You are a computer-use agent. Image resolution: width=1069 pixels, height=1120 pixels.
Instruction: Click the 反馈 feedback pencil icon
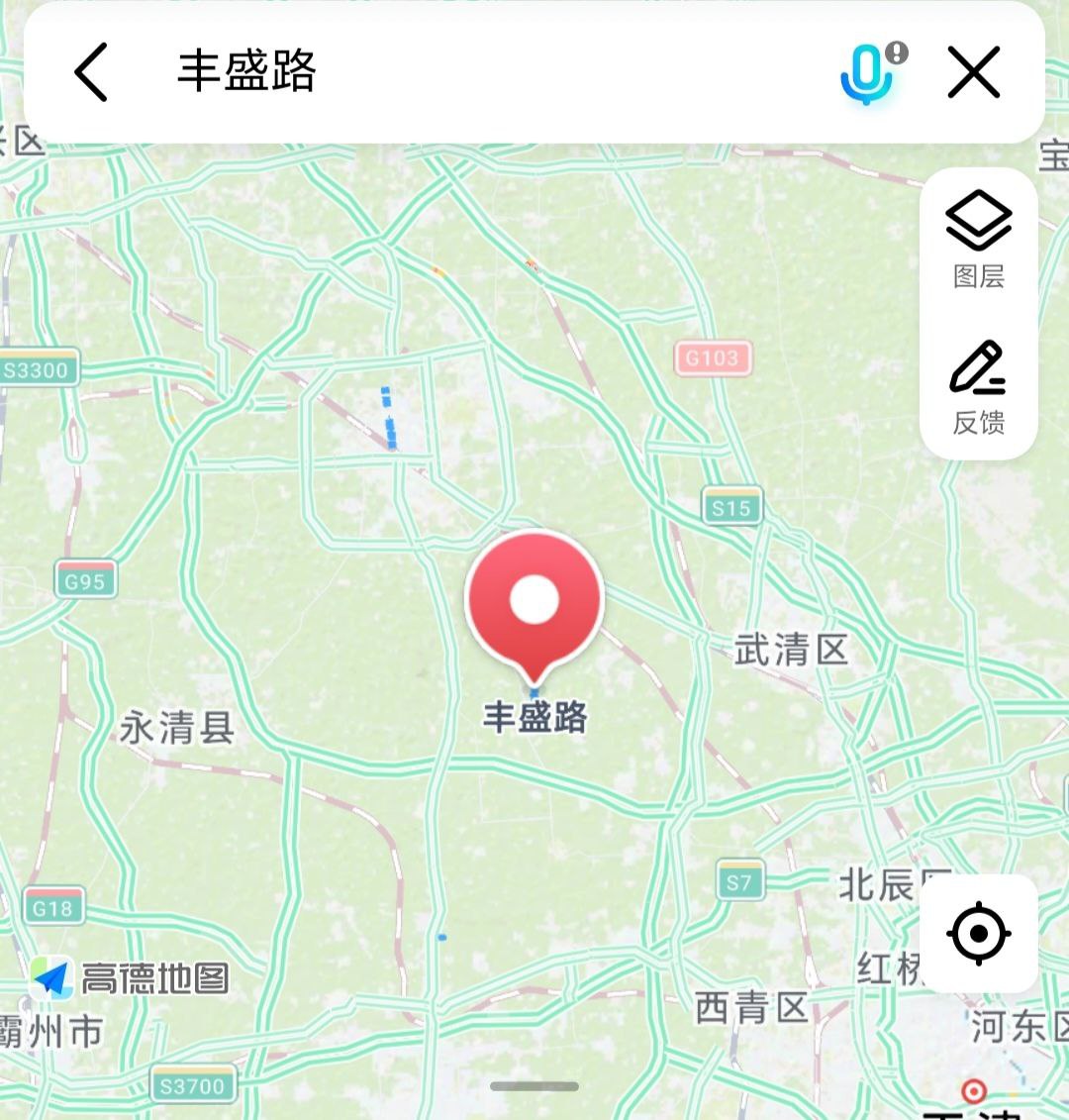[978, 375]
